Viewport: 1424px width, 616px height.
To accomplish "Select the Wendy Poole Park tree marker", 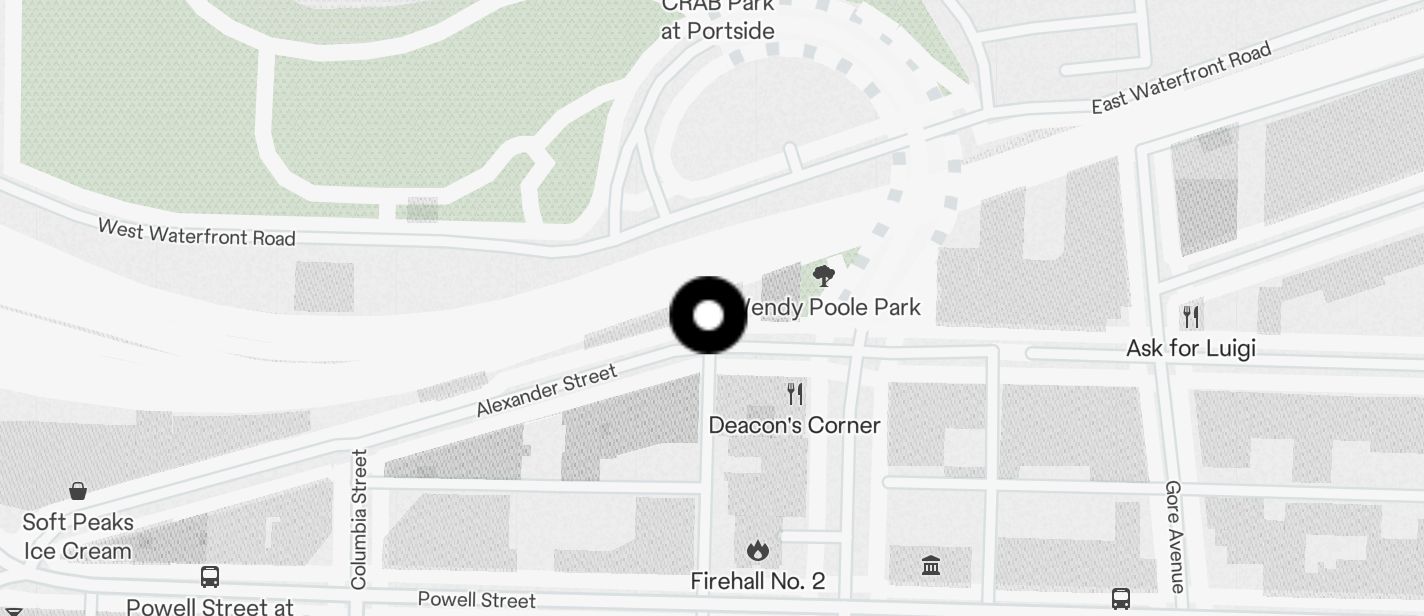I will 823,275.
